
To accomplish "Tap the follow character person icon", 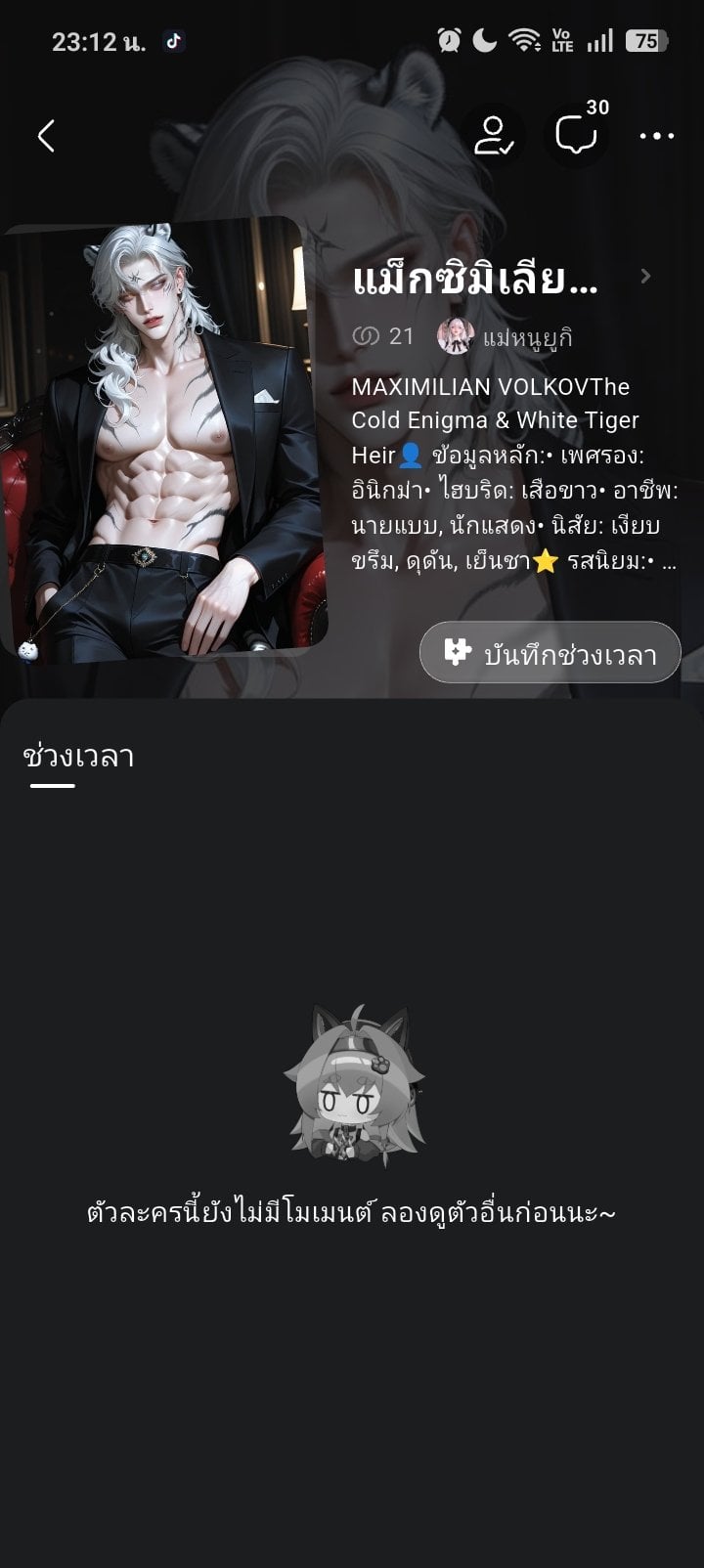I will point(494,136).
